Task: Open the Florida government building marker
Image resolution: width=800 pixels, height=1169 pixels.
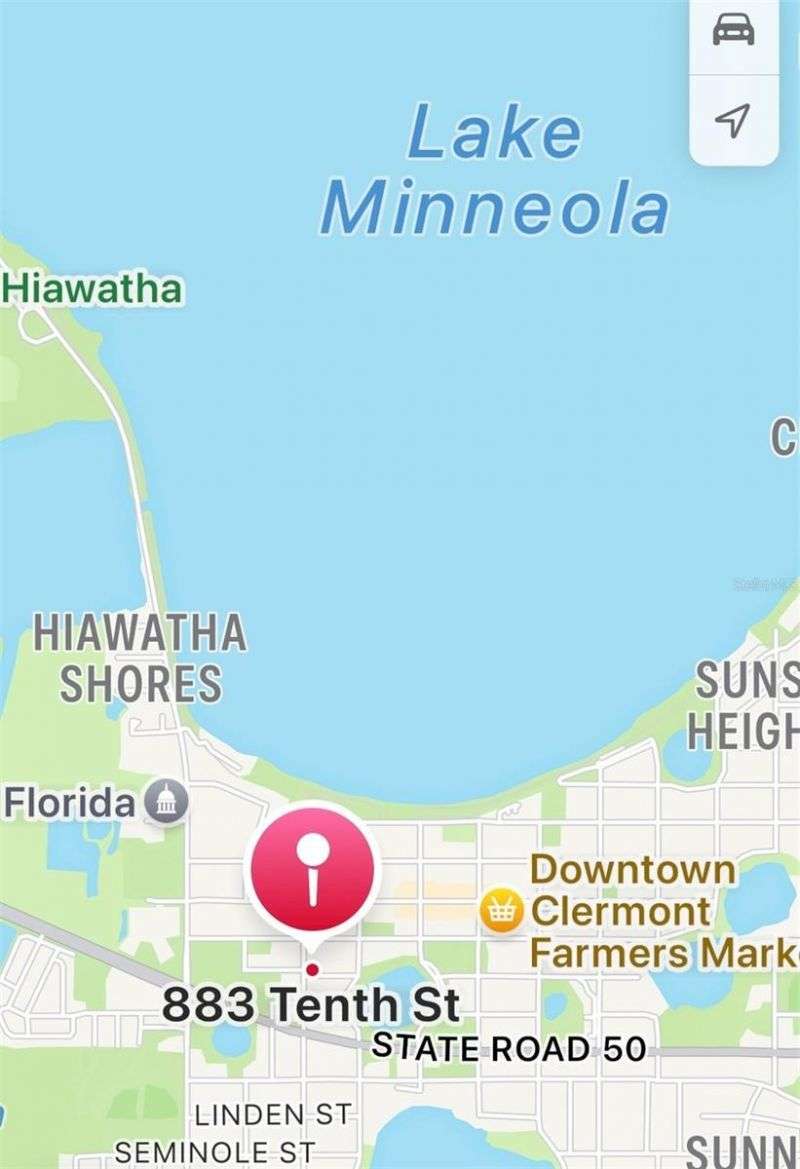Action: pos(167,803)
